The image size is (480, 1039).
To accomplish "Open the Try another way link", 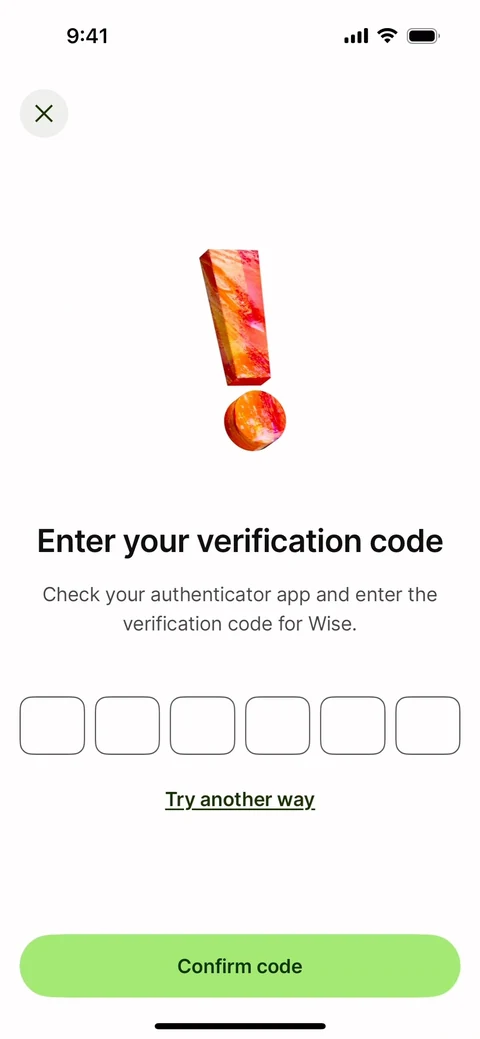I will pos(240,800).
